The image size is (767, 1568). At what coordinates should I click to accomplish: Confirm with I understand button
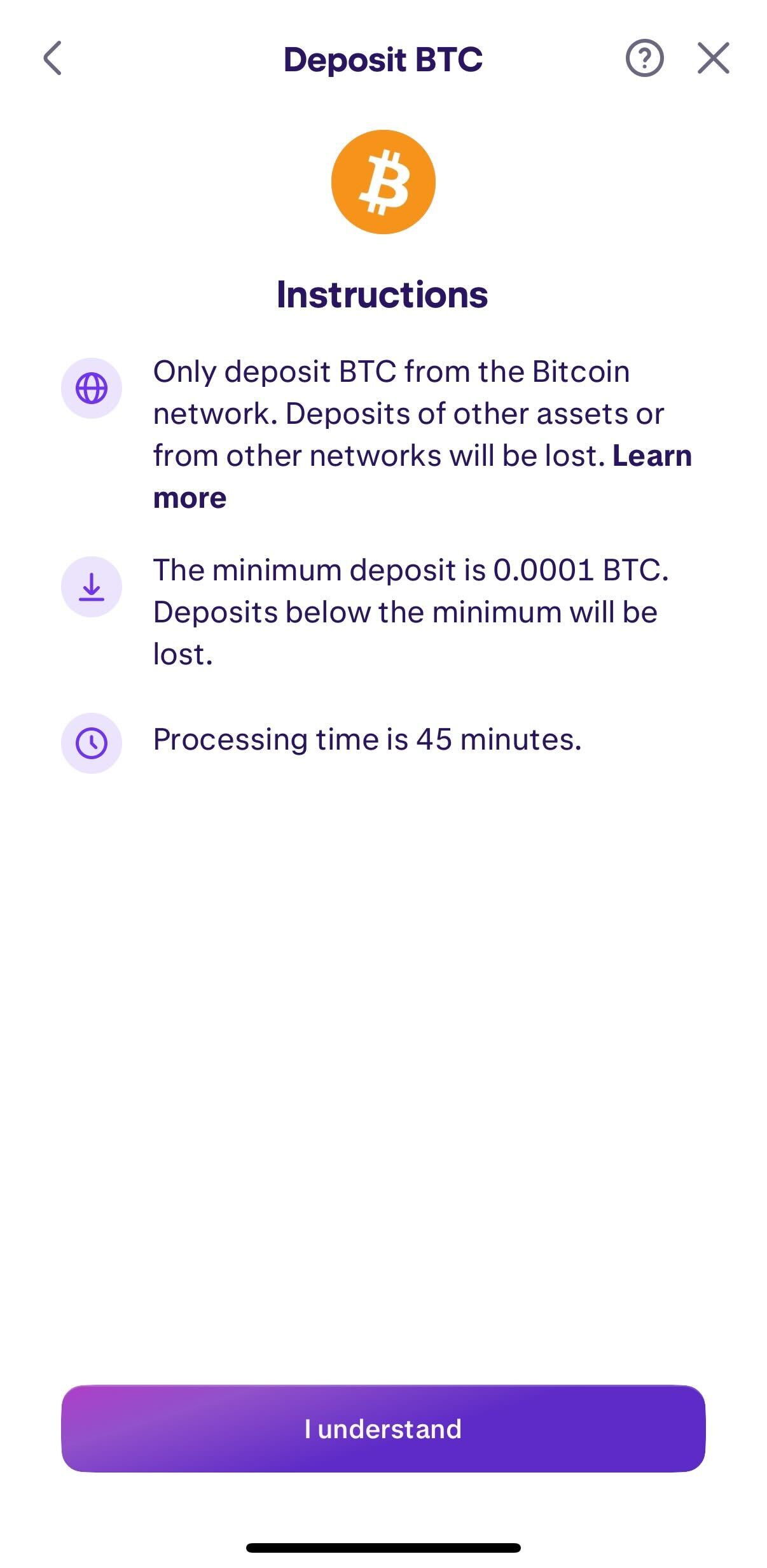point(383,1429)
